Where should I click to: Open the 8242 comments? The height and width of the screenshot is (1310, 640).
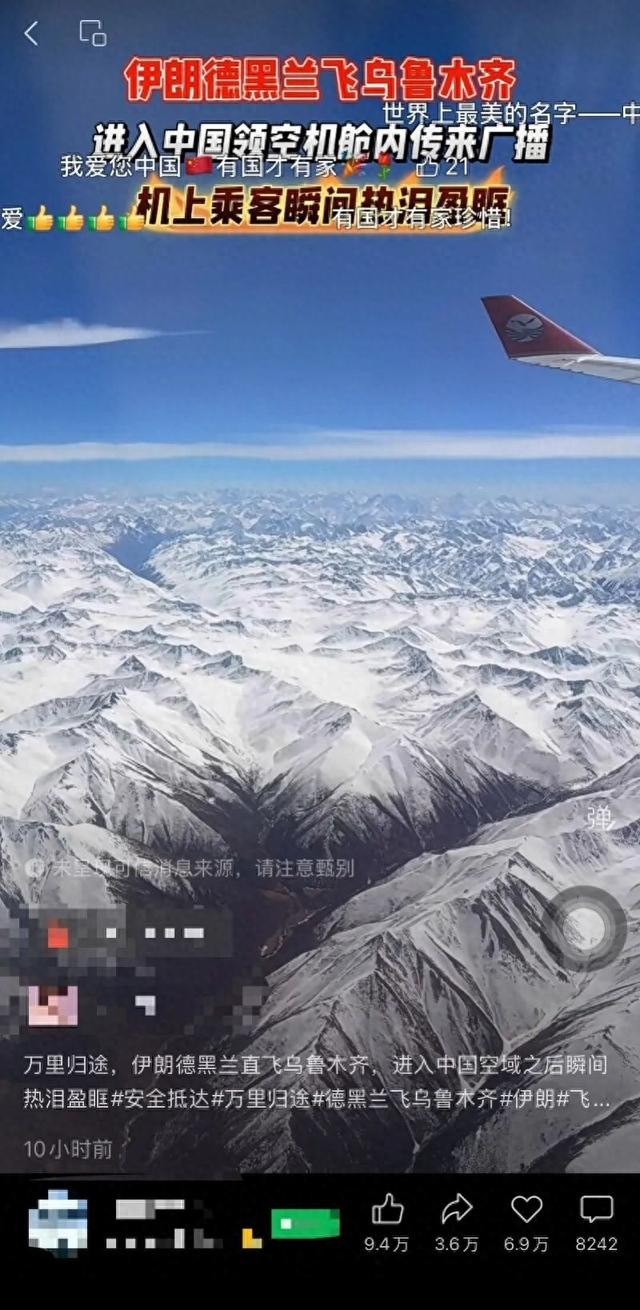[x=596, y=1211]
